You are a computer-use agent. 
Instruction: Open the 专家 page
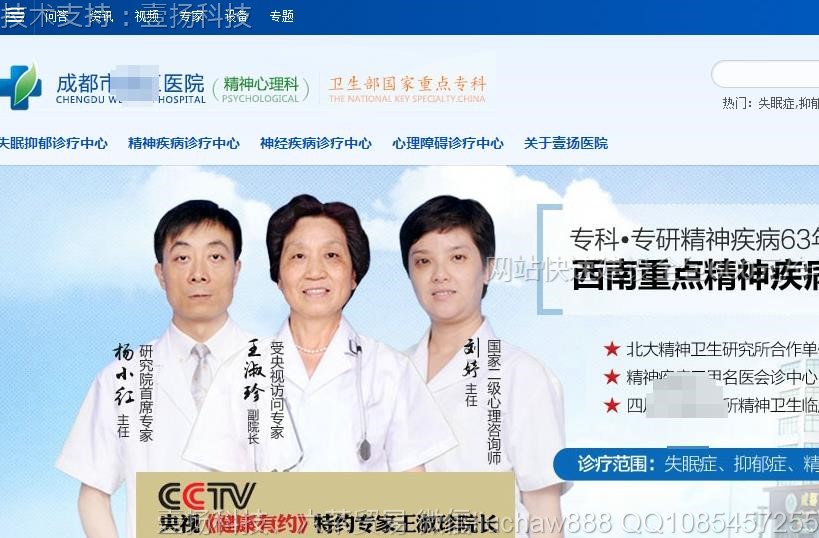pos(191,16)
